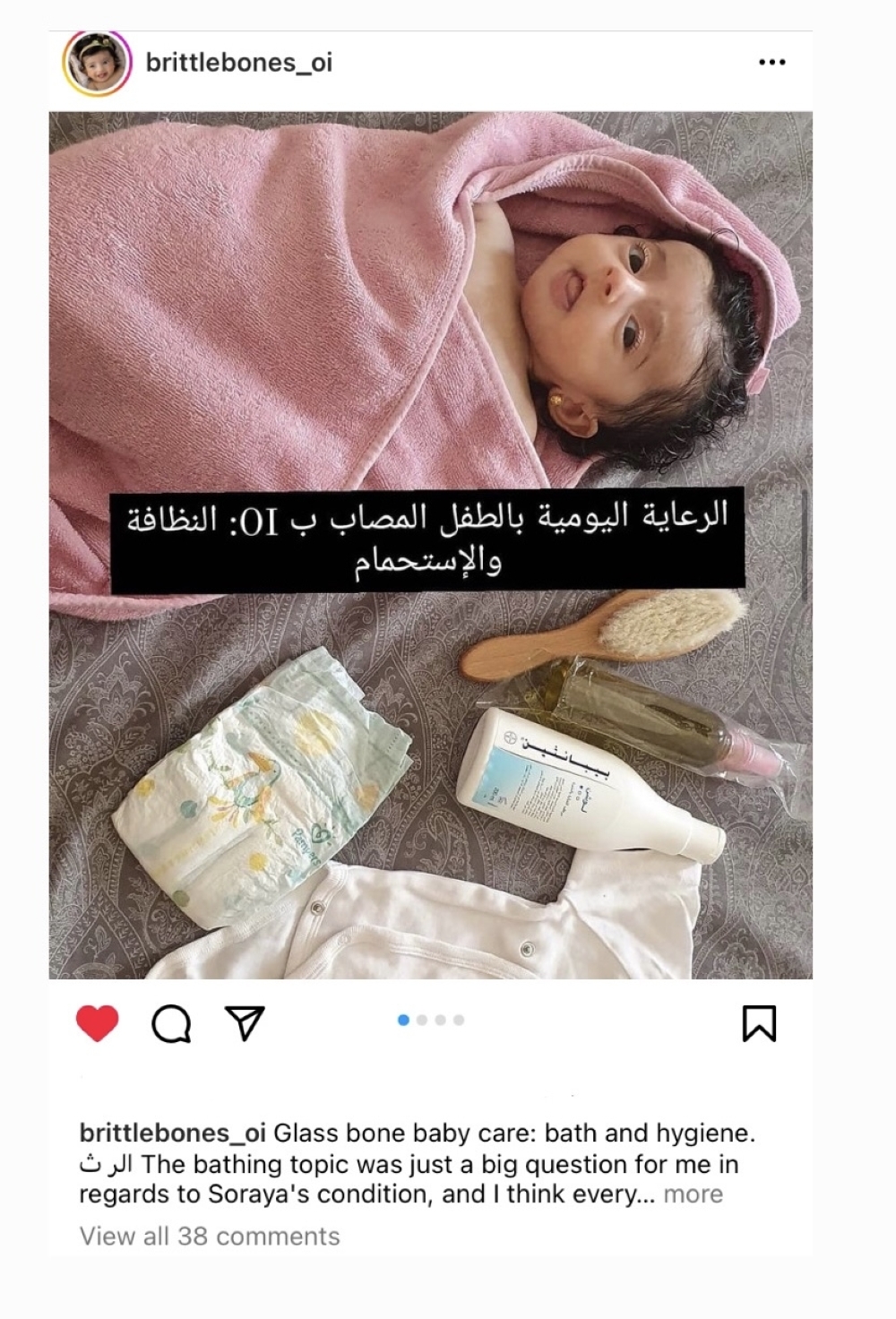Open the baby care post photo
The width and height of the screenshot is (896, 1319).
click(x=430, y=358)
